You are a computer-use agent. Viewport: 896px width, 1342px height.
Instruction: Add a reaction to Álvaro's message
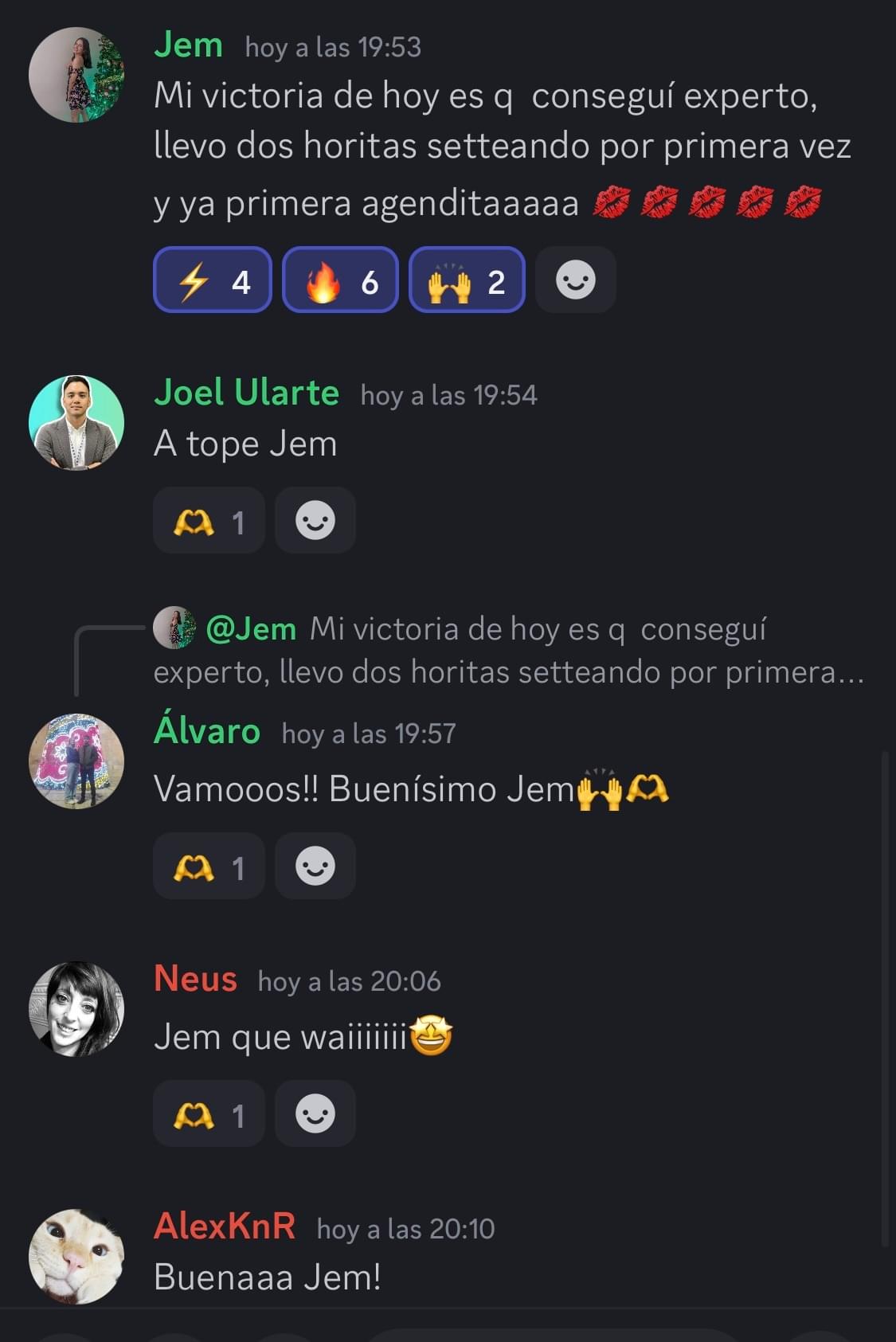[x=315, y=867]
